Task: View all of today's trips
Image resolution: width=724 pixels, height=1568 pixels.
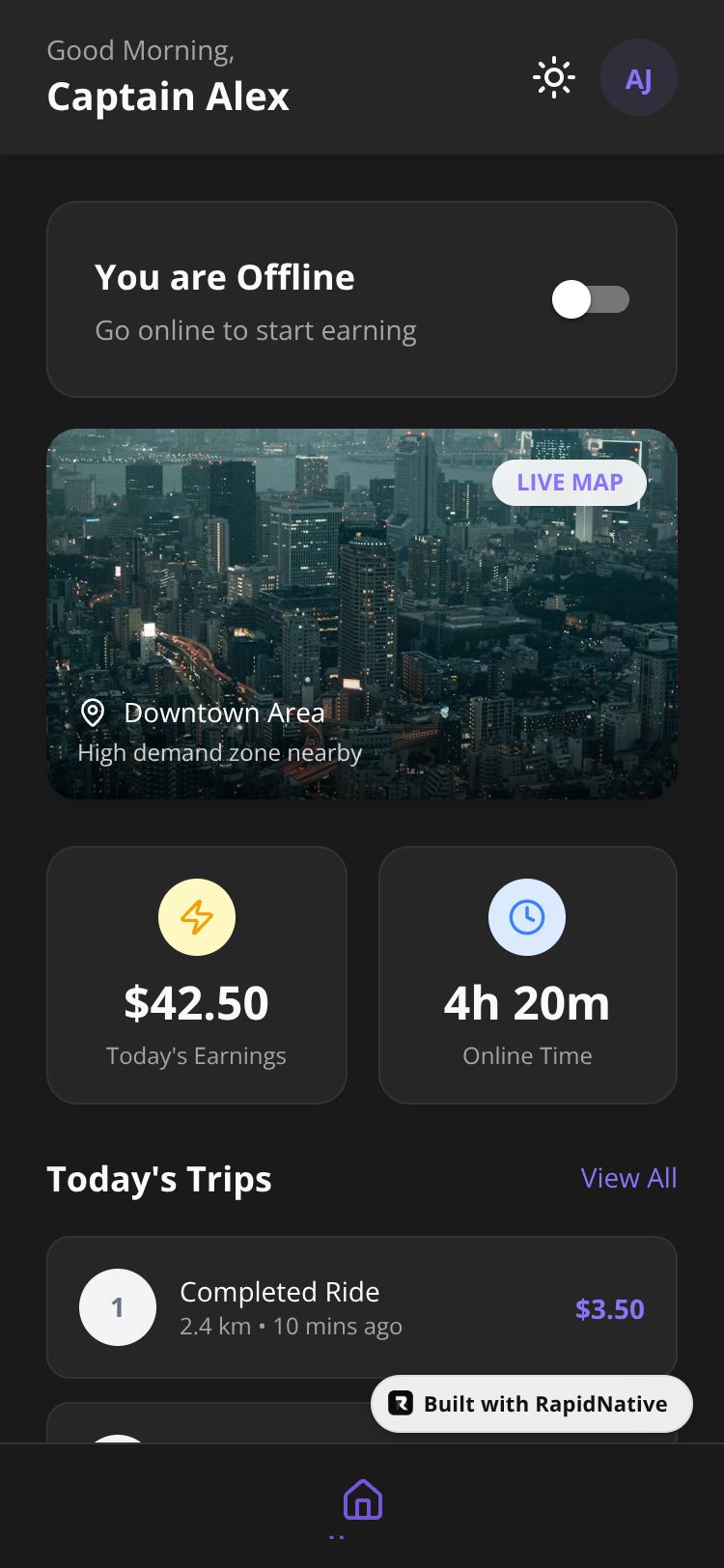Action: [x=628, y=1178]
